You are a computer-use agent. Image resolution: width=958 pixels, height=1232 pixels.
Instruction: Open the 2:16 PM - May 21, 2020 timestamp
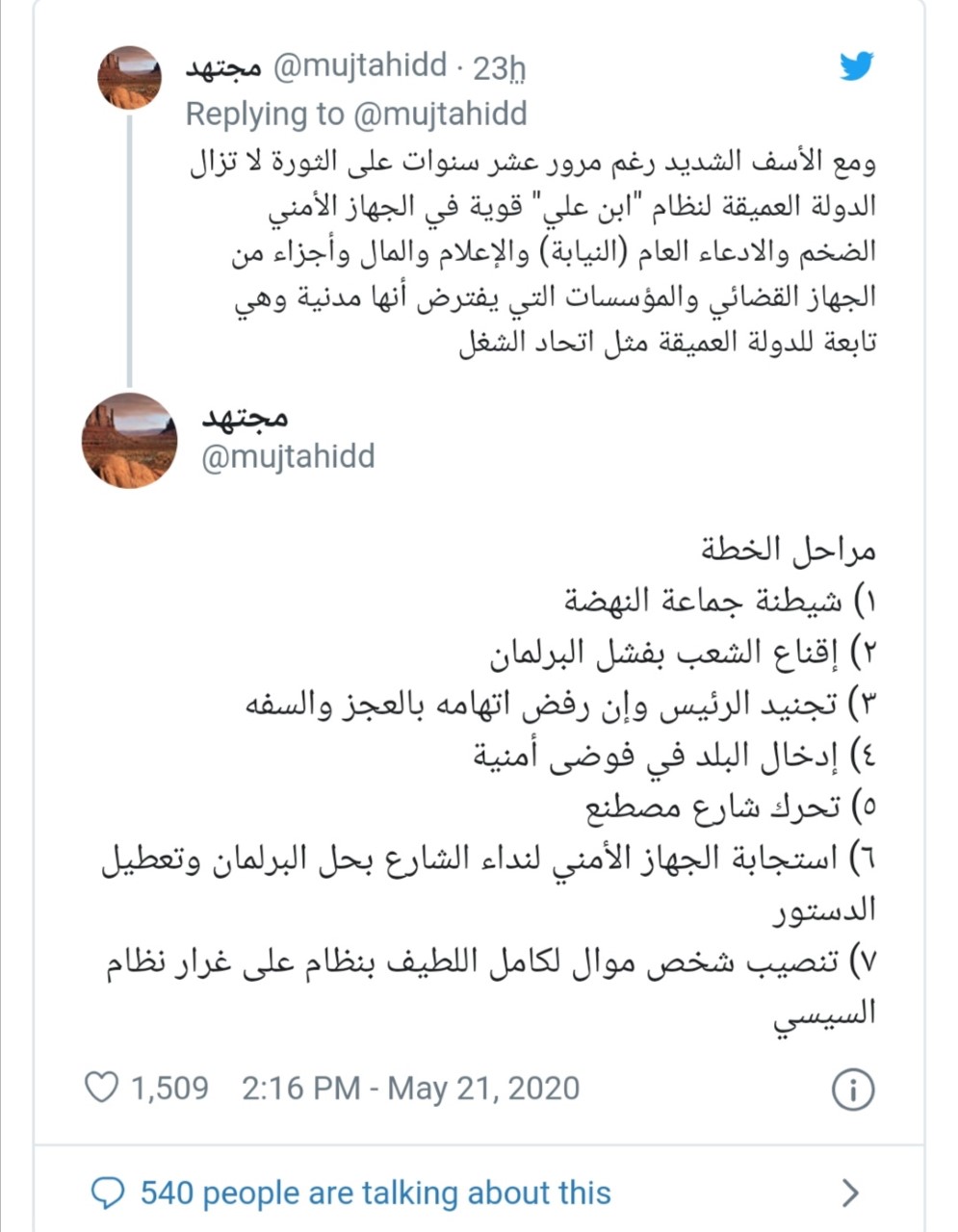410,1089
